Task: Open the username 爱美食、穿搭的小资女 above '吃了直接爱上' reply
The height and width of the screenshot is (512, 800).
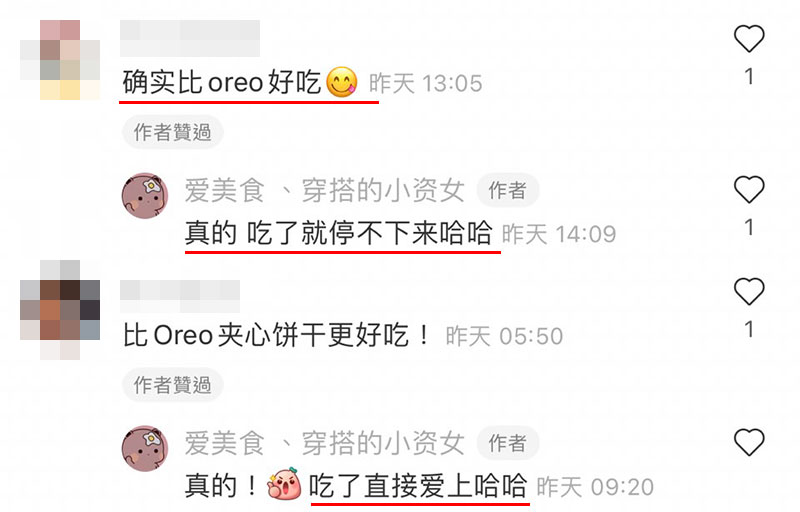Action: [x=324, y=442]
